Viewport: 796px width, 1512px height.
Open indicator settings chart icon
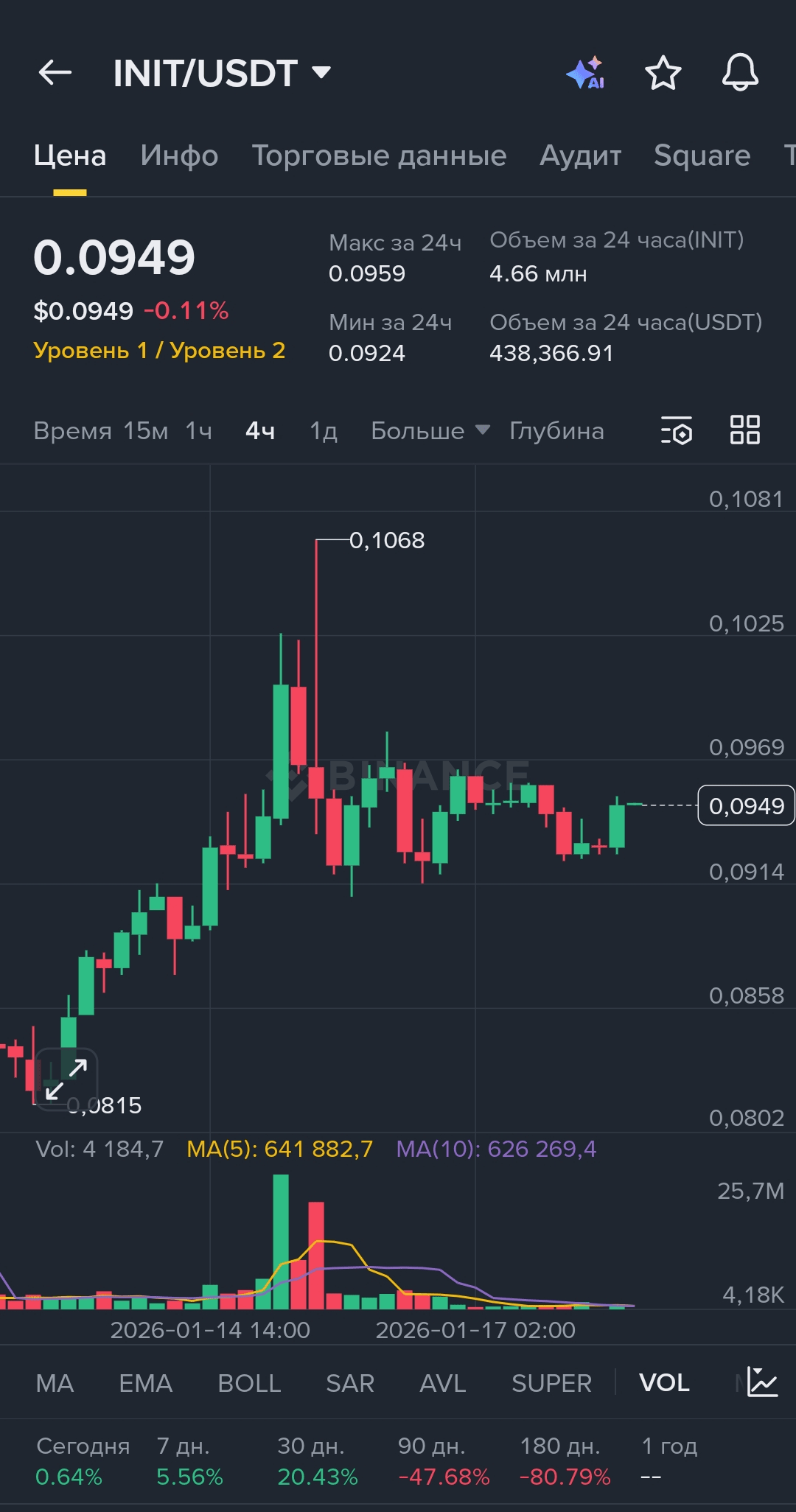point(761,1382)
